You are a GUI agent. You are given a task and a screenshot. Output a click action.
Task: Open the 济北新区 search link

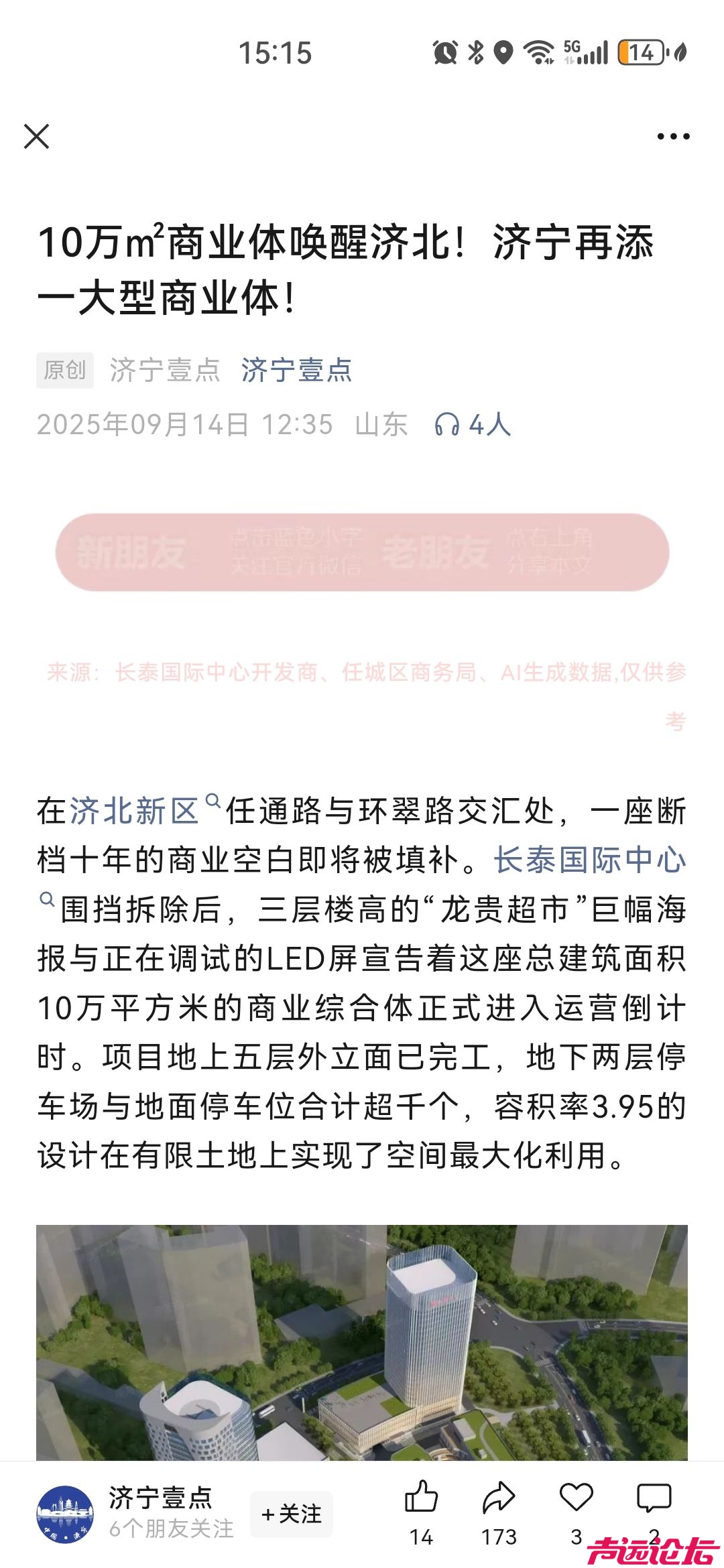(134, 811)
